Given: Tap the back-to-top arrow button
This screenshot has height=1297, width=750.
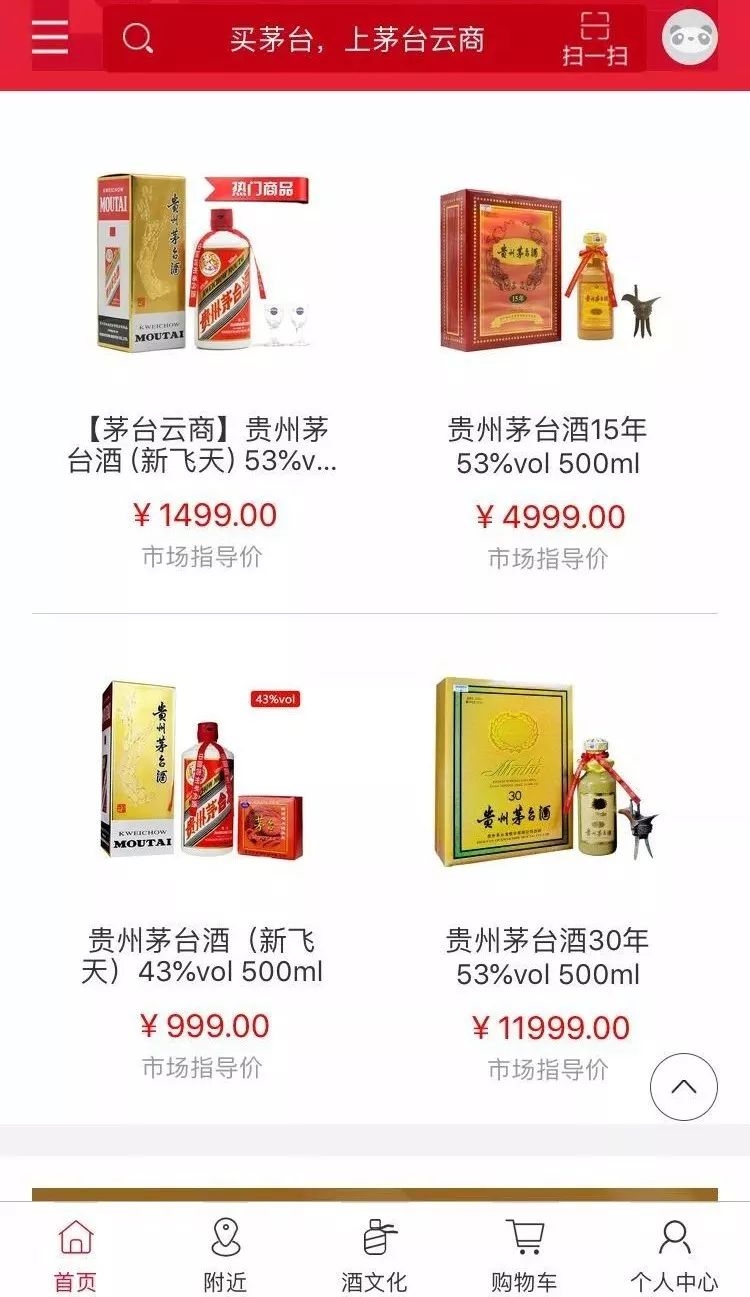Looking at the screenshot, I should [684, 1087].
